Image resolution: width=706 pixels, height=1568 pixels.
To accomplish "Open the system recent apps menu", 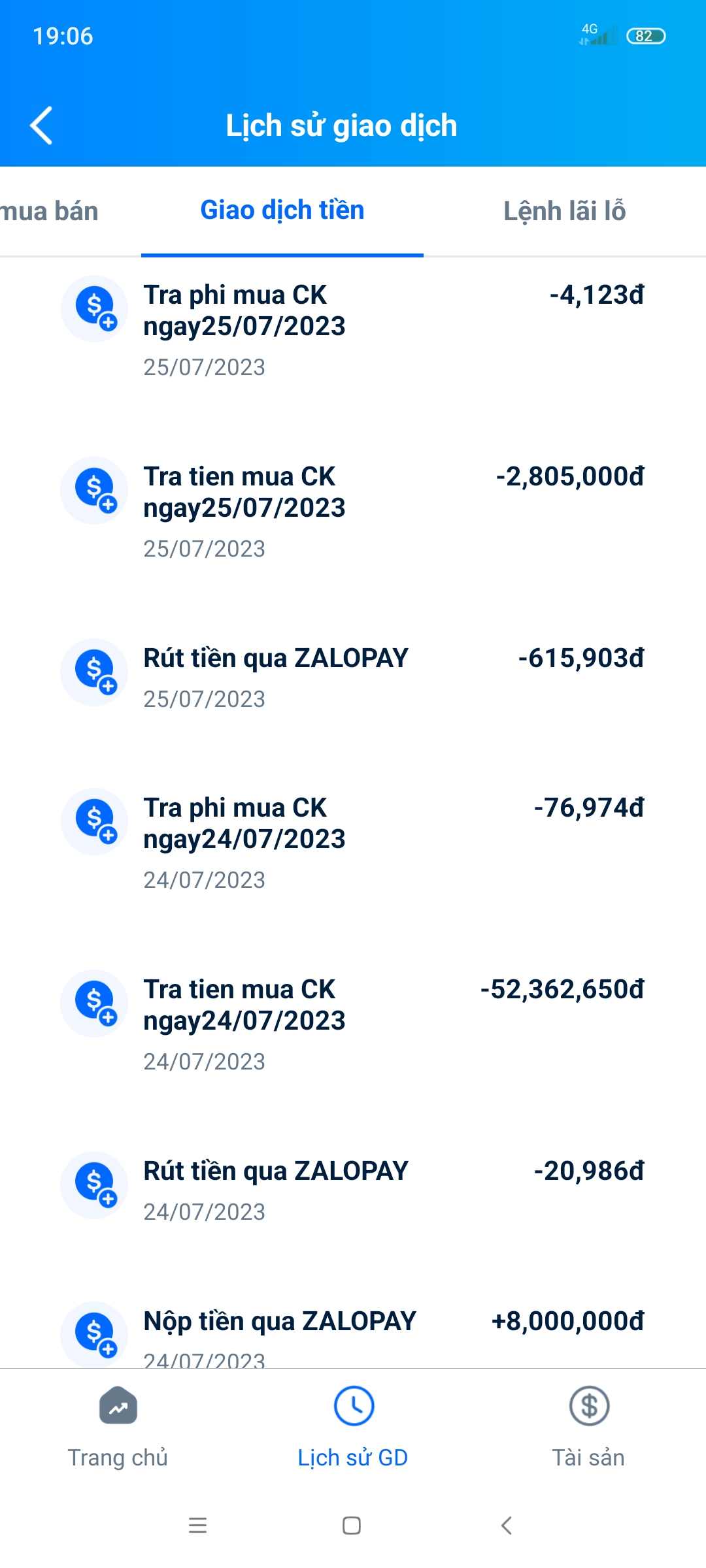I will tap(197, 1526).
